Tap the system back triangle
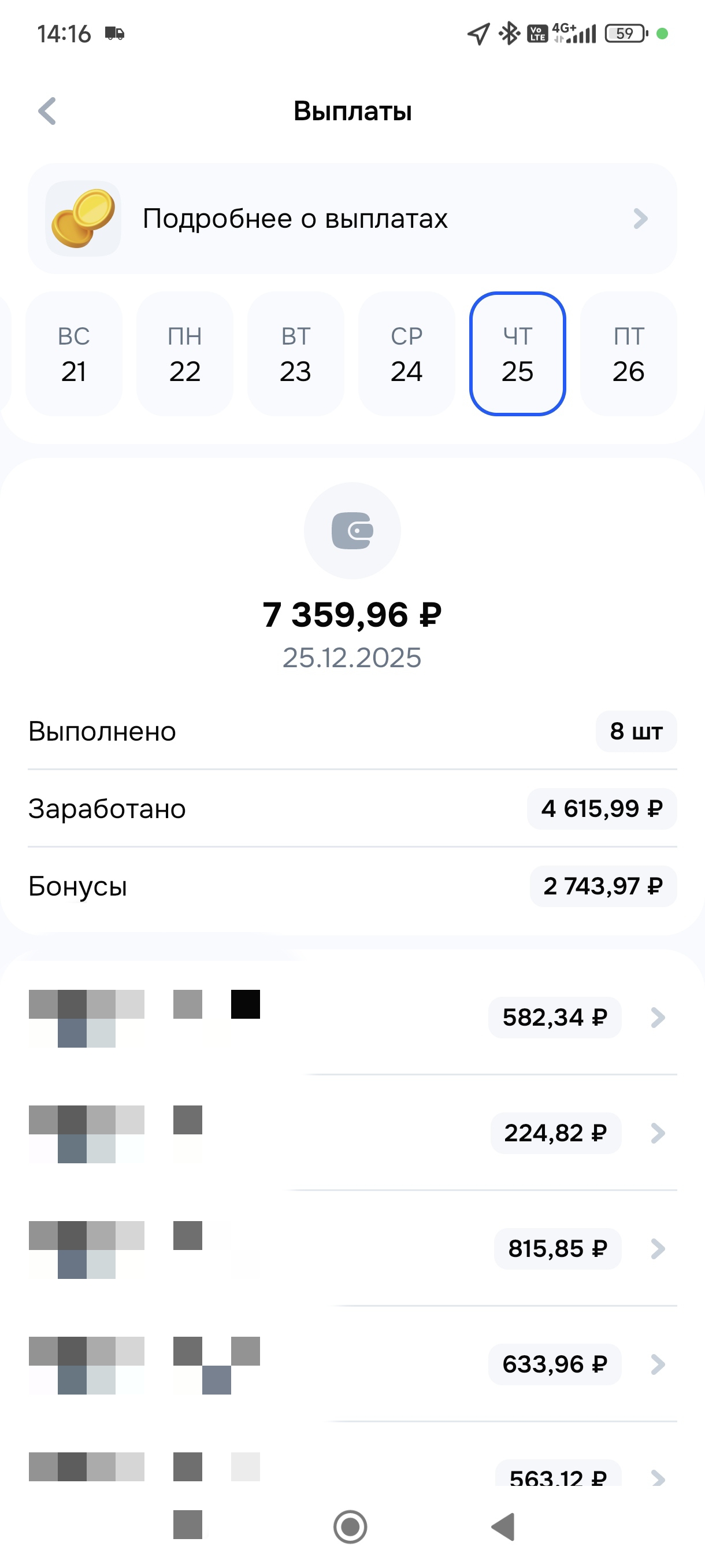Screen dimensions: 705x1568 click(504, 1526)
